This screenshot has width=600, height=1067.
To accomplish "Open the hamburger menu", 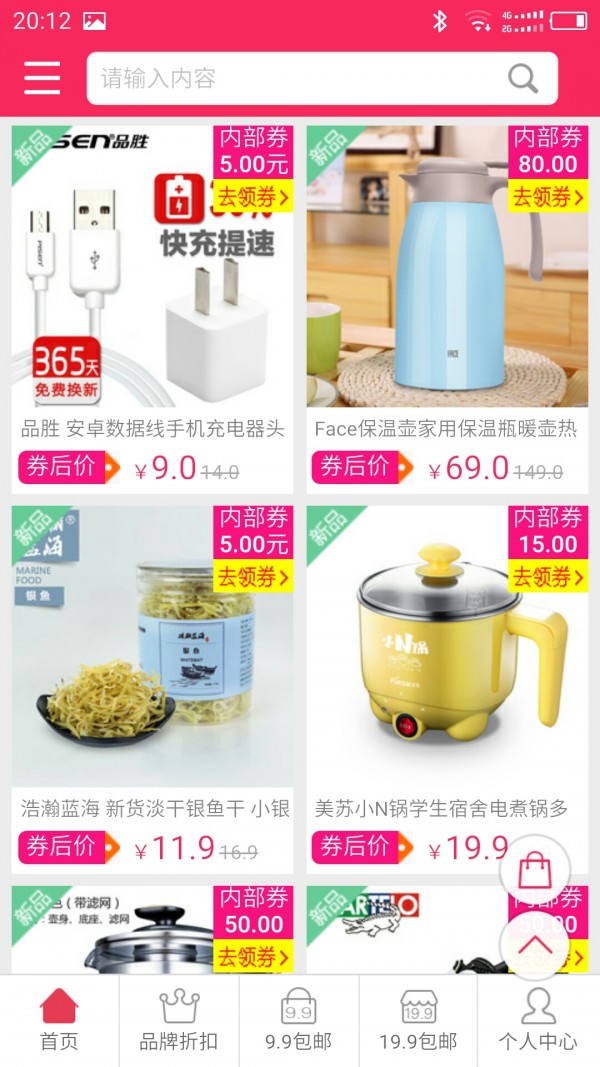I will [42, 78].
